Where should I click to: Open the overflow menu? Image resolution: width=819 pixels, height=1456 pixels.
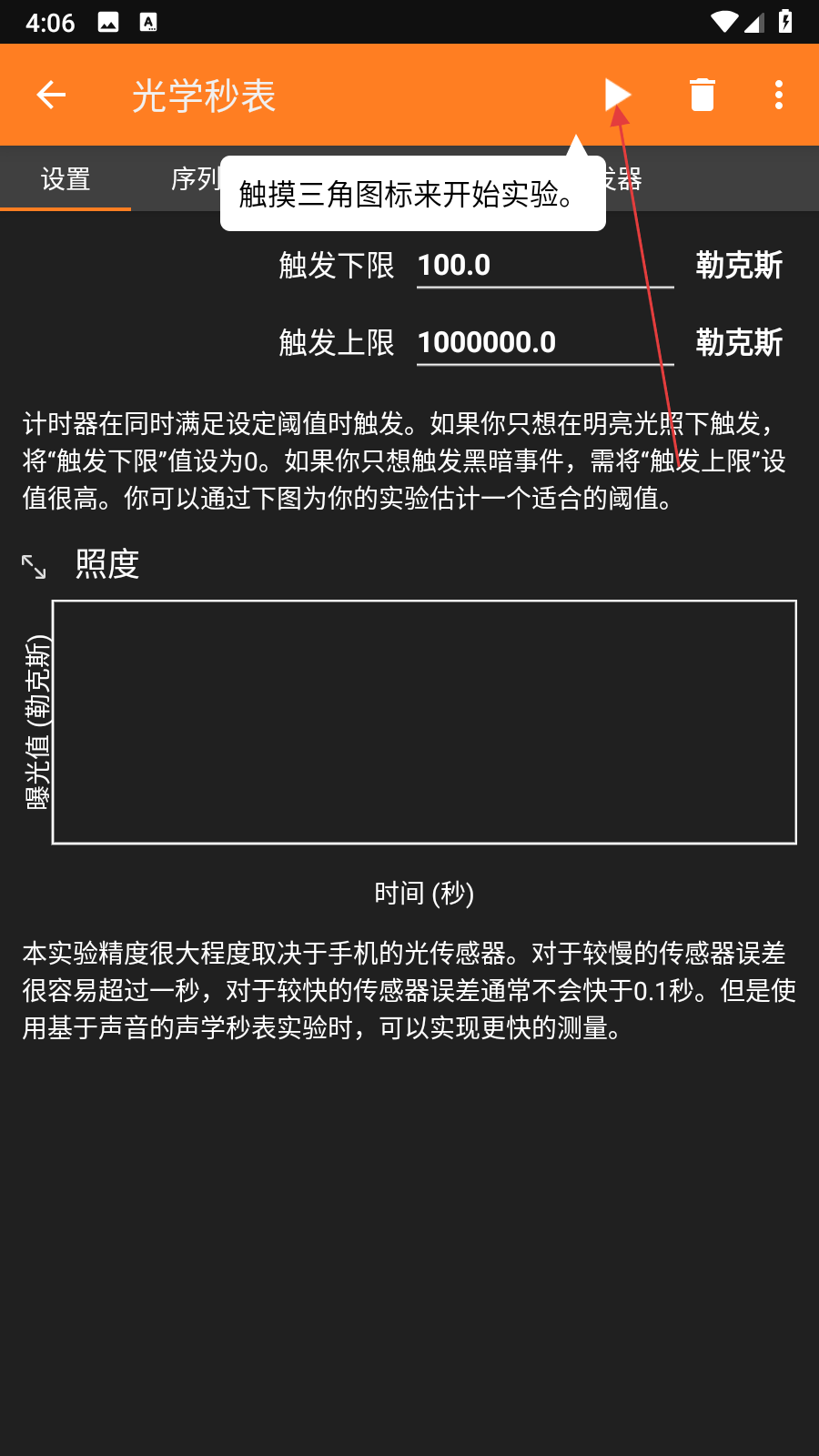[778, 95]
